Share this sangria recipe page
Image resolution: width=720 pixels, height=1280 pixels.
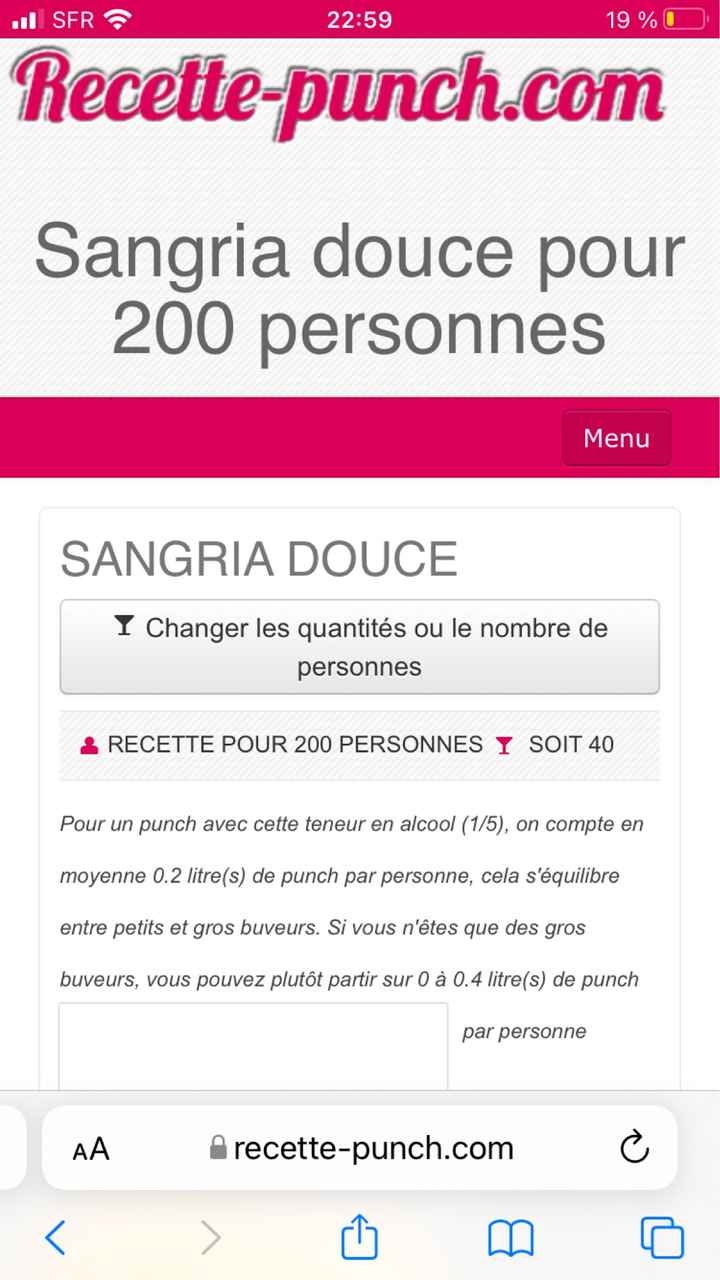360,1239
